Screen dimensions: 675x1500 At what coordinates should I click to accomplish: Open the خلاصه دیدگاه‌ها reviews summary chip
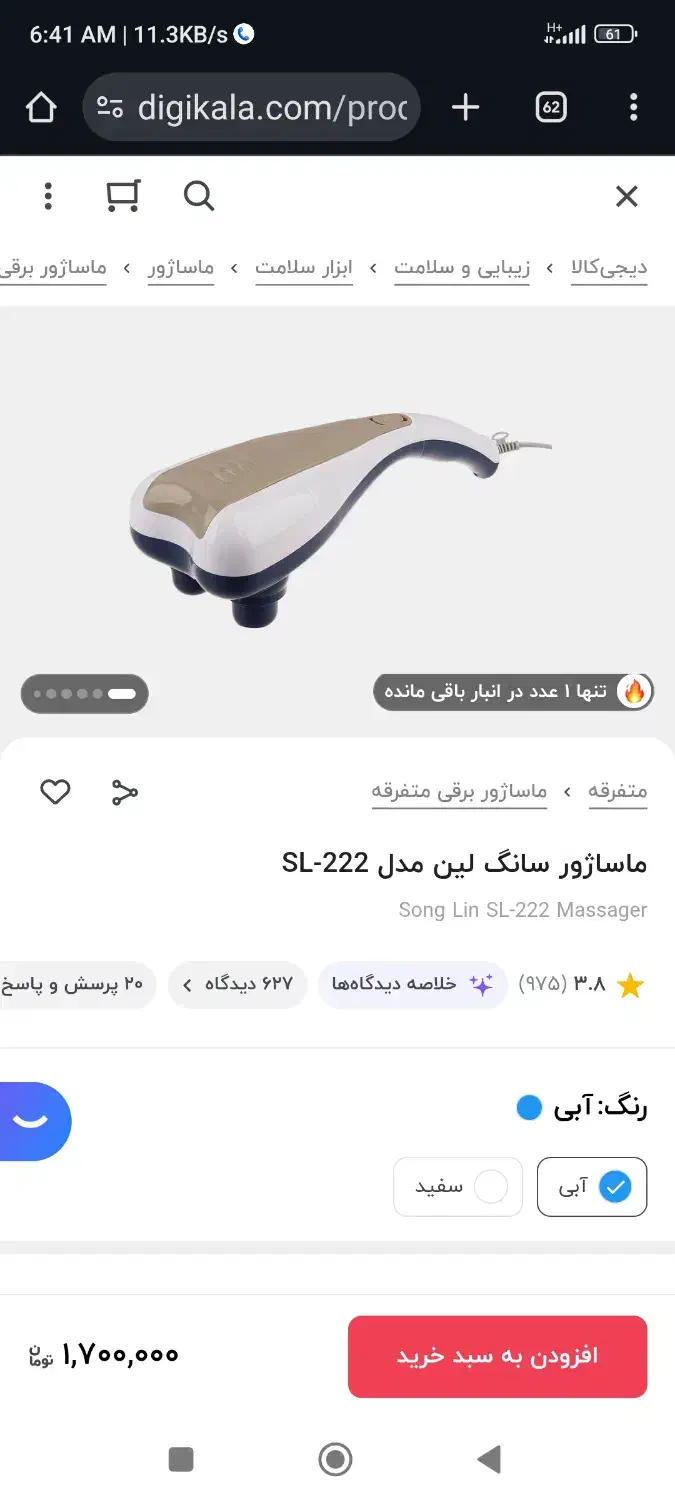coord(412,985)
